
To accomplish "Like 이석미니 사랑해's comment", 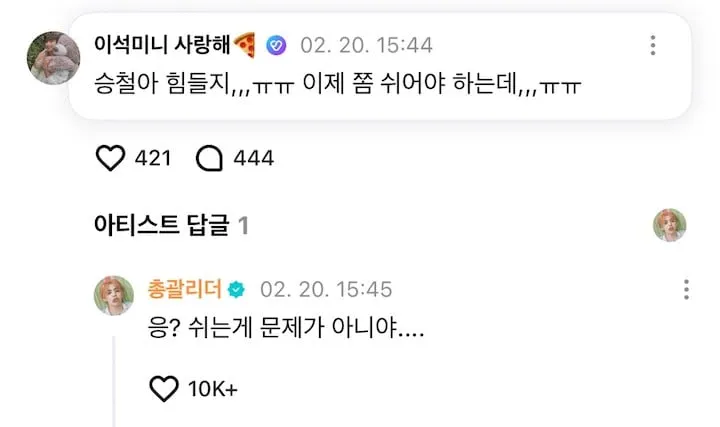I will [x=111, y=158].
